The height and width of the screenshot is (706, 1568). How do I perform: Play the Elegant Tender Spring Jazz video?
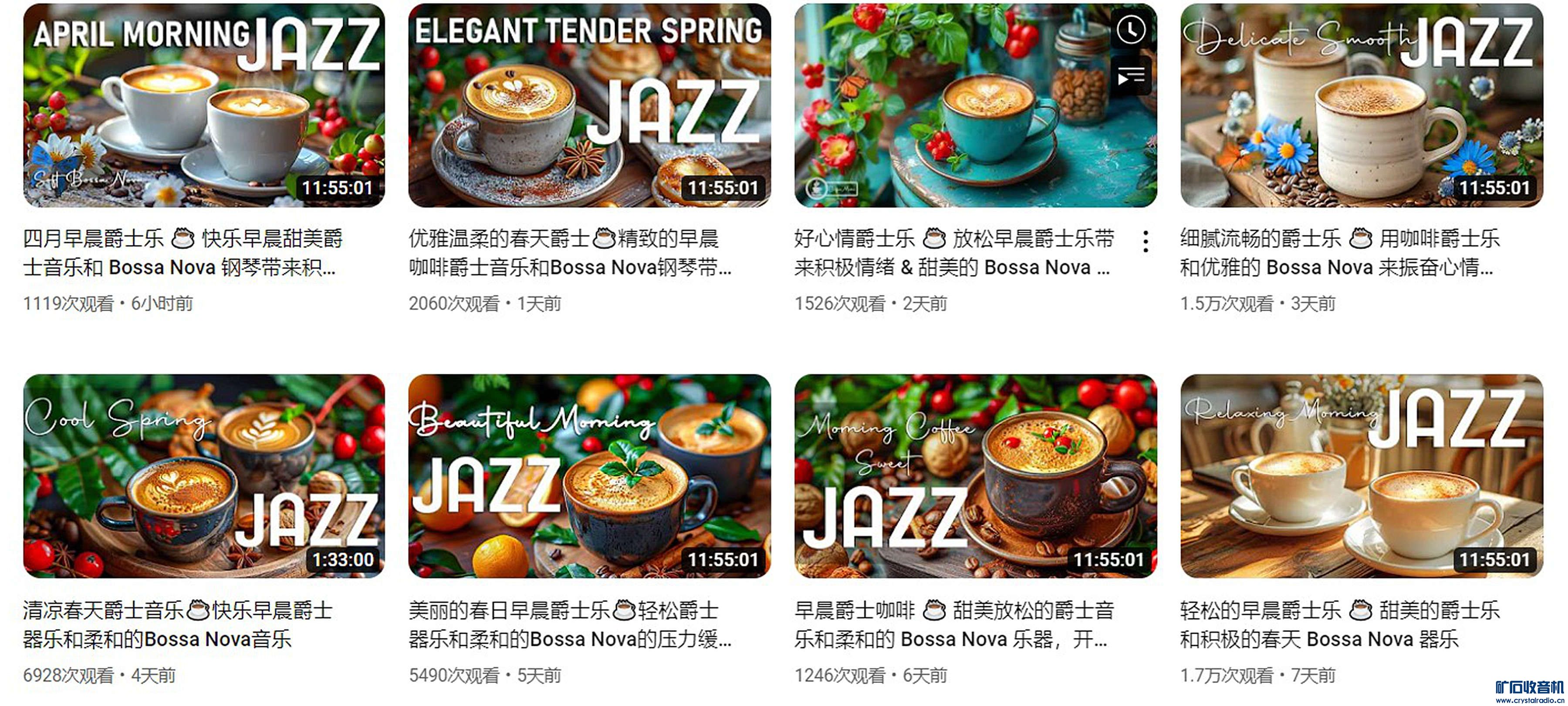click(x=589, y=105)
